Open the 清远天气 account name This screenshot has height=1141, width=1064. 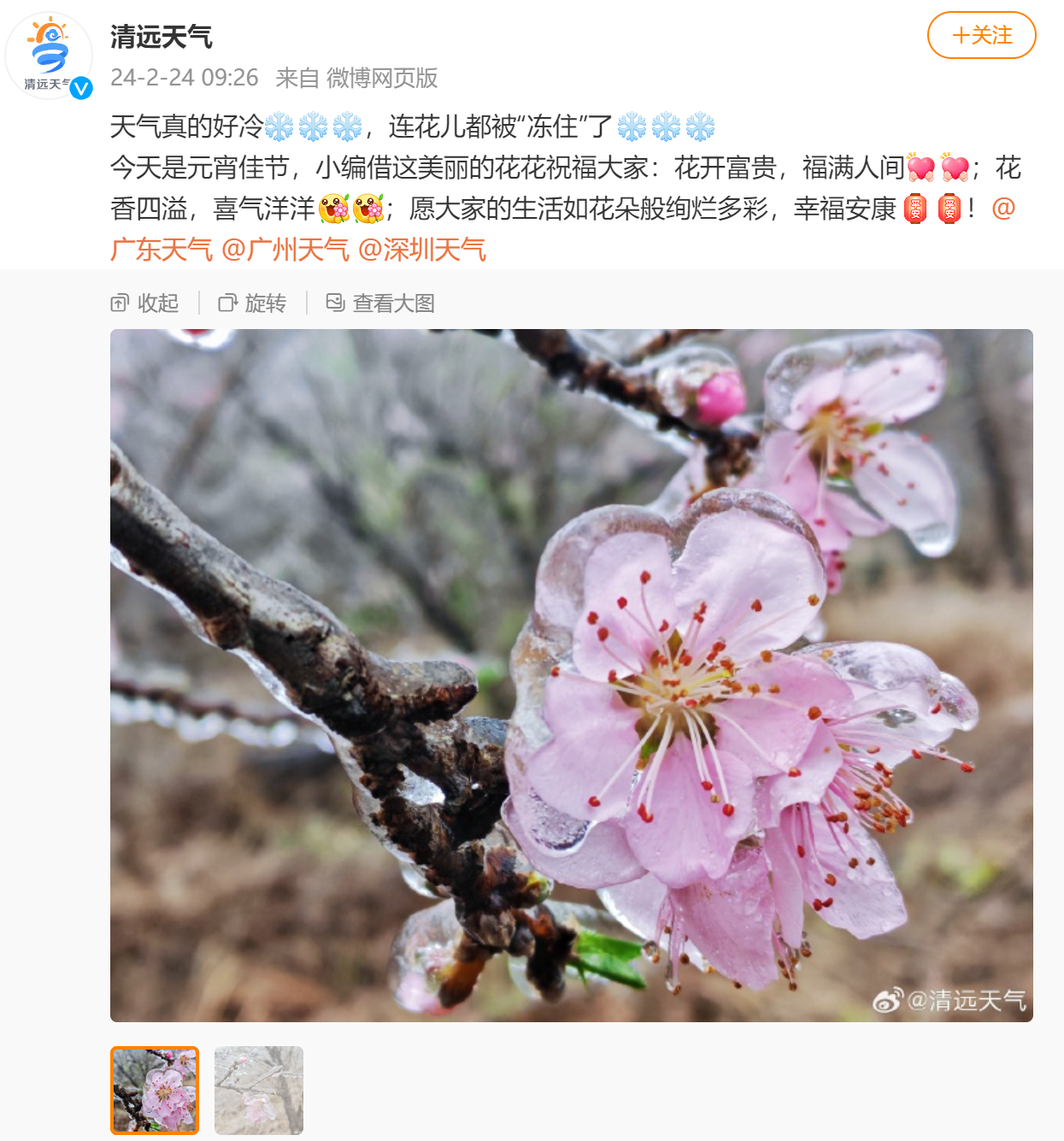pyautogui.click(x=162, y=36)
